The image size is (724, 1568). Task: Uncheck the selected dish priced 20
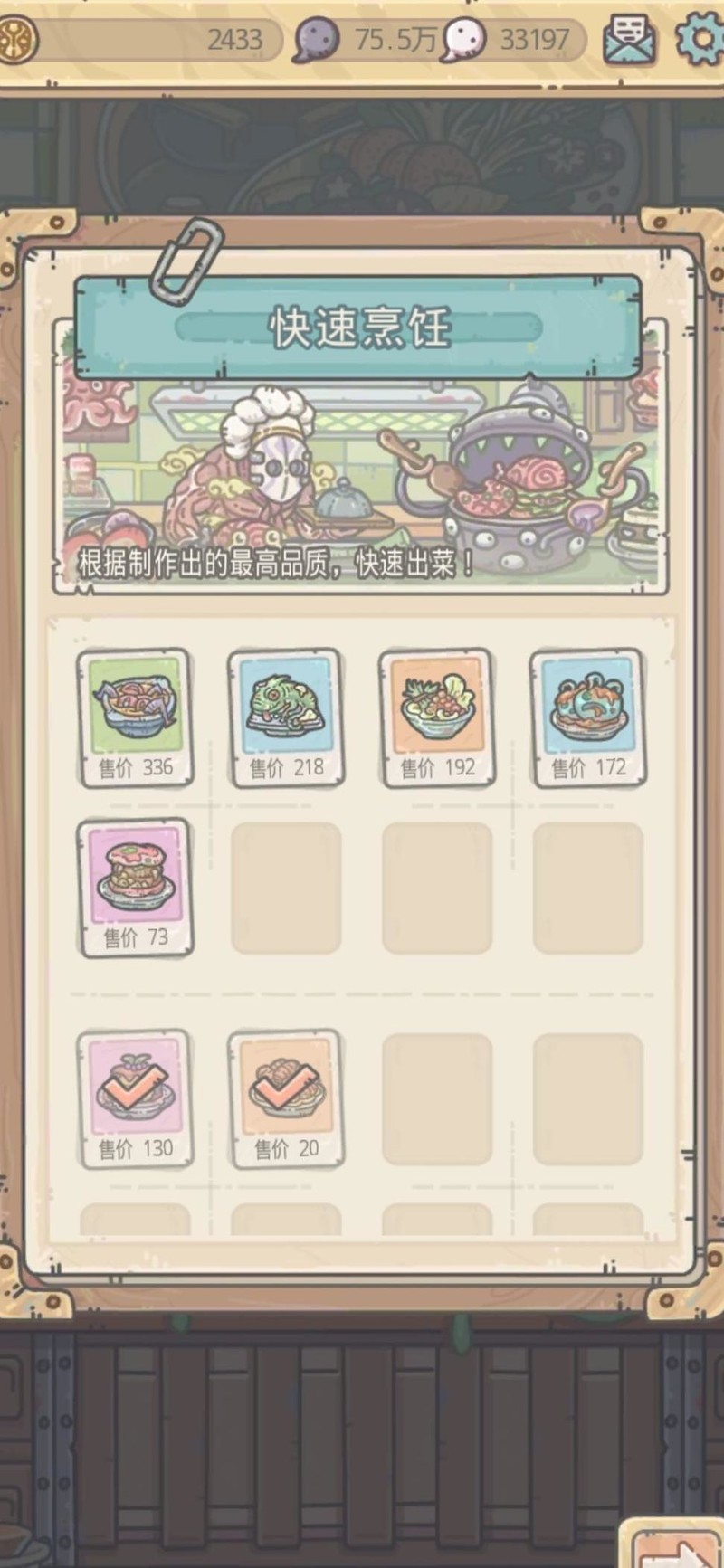(x=286, y=1098)
